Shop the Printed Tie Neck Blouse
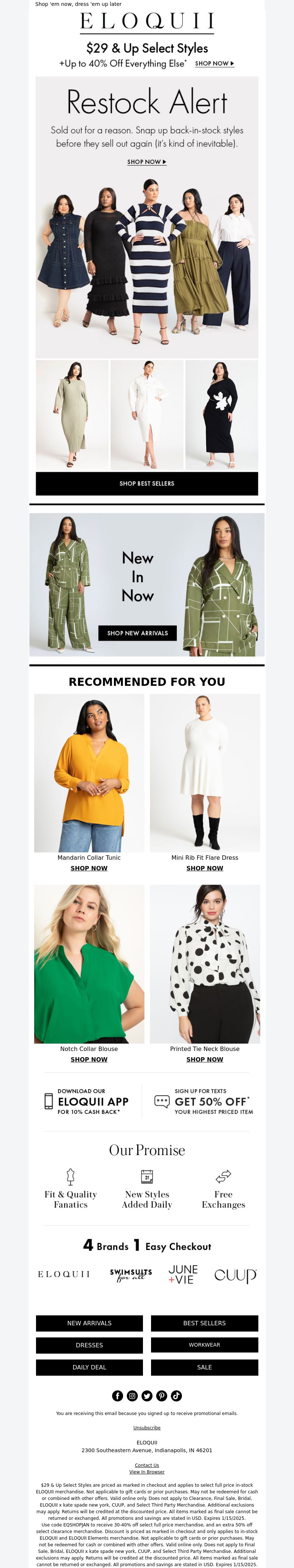294x1568 pixels. click(205, 1059)
